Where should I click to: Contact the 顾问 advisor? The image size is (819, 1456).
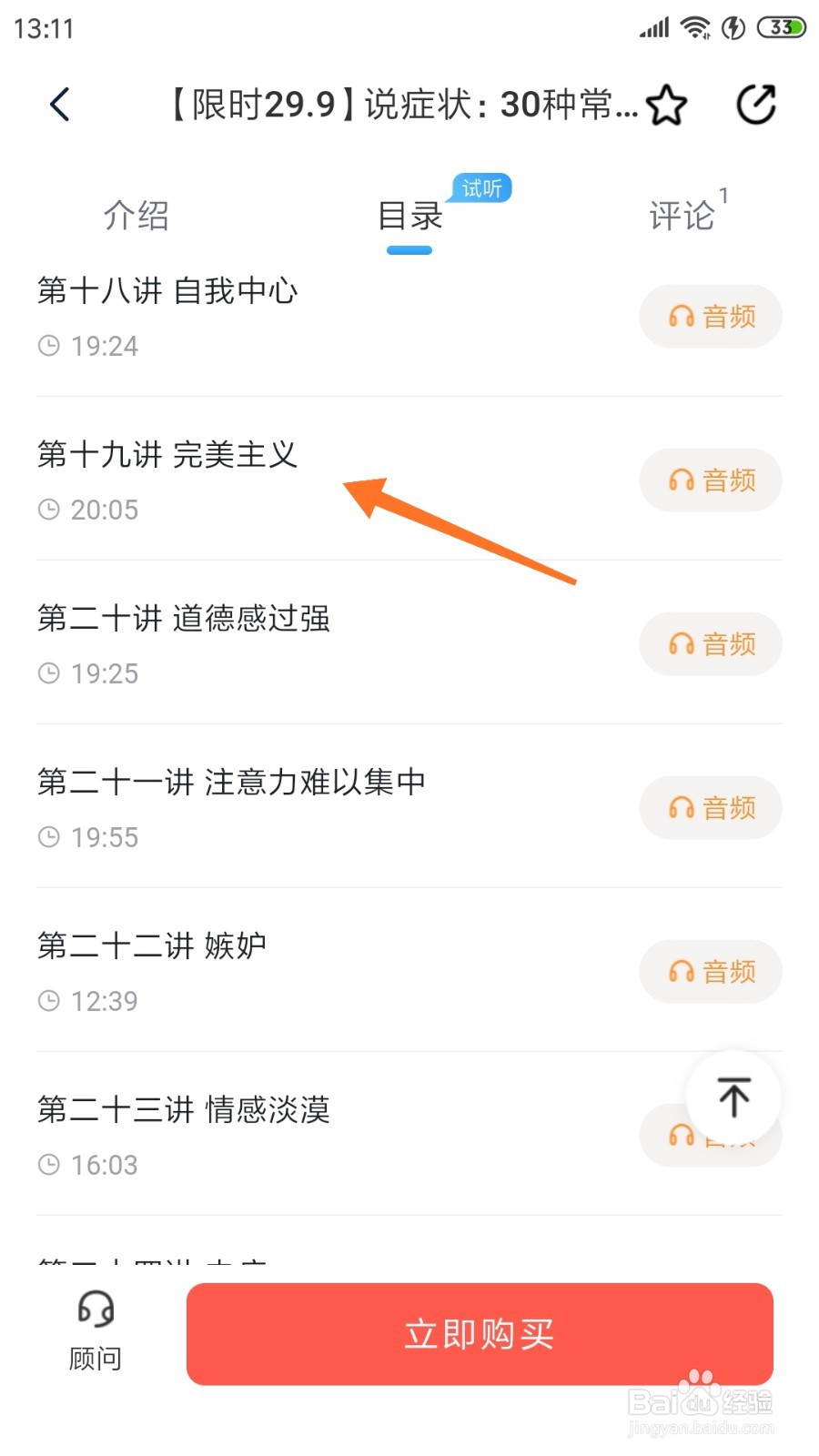coord(96,1331)
